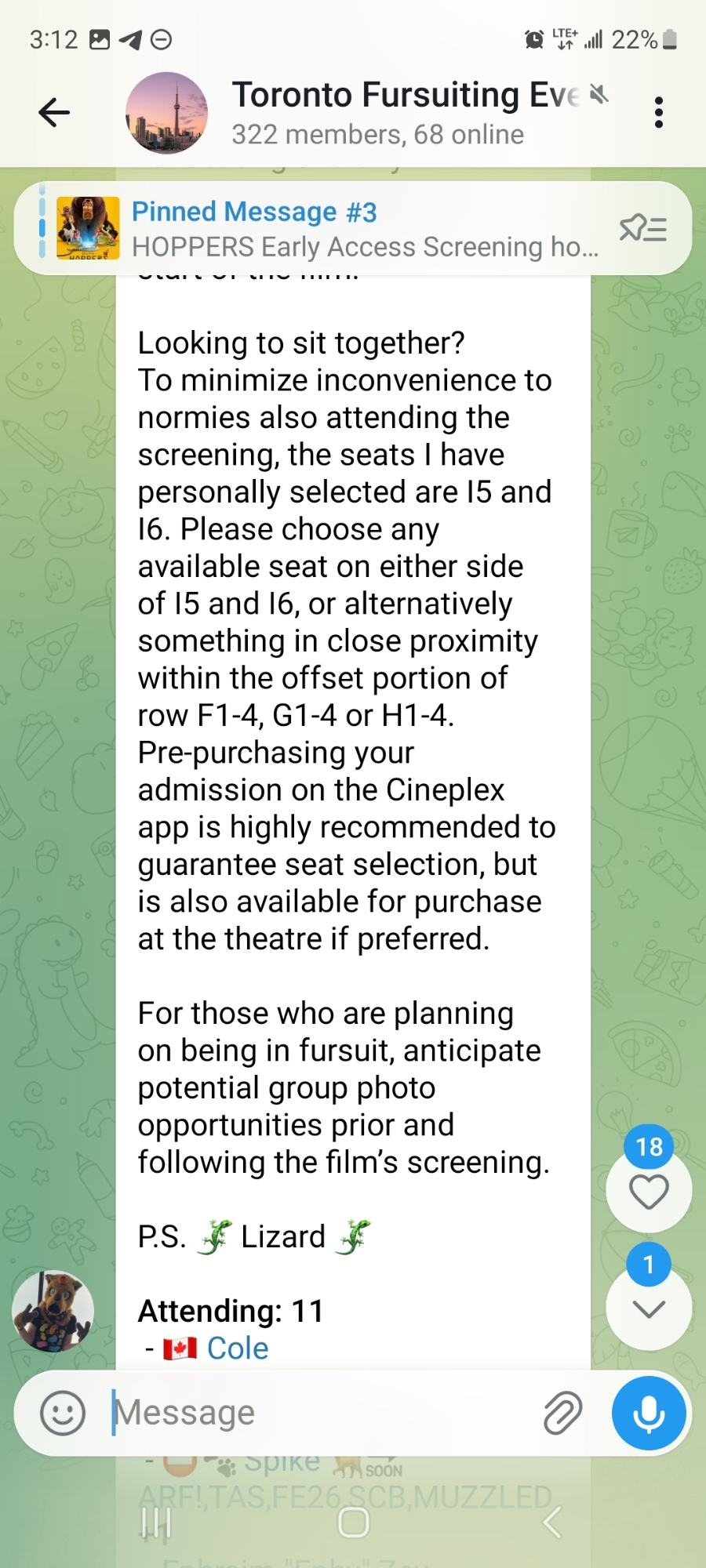Go to the system home screen
This screenshot has width=706, height=1568.
click(353, 1523)
